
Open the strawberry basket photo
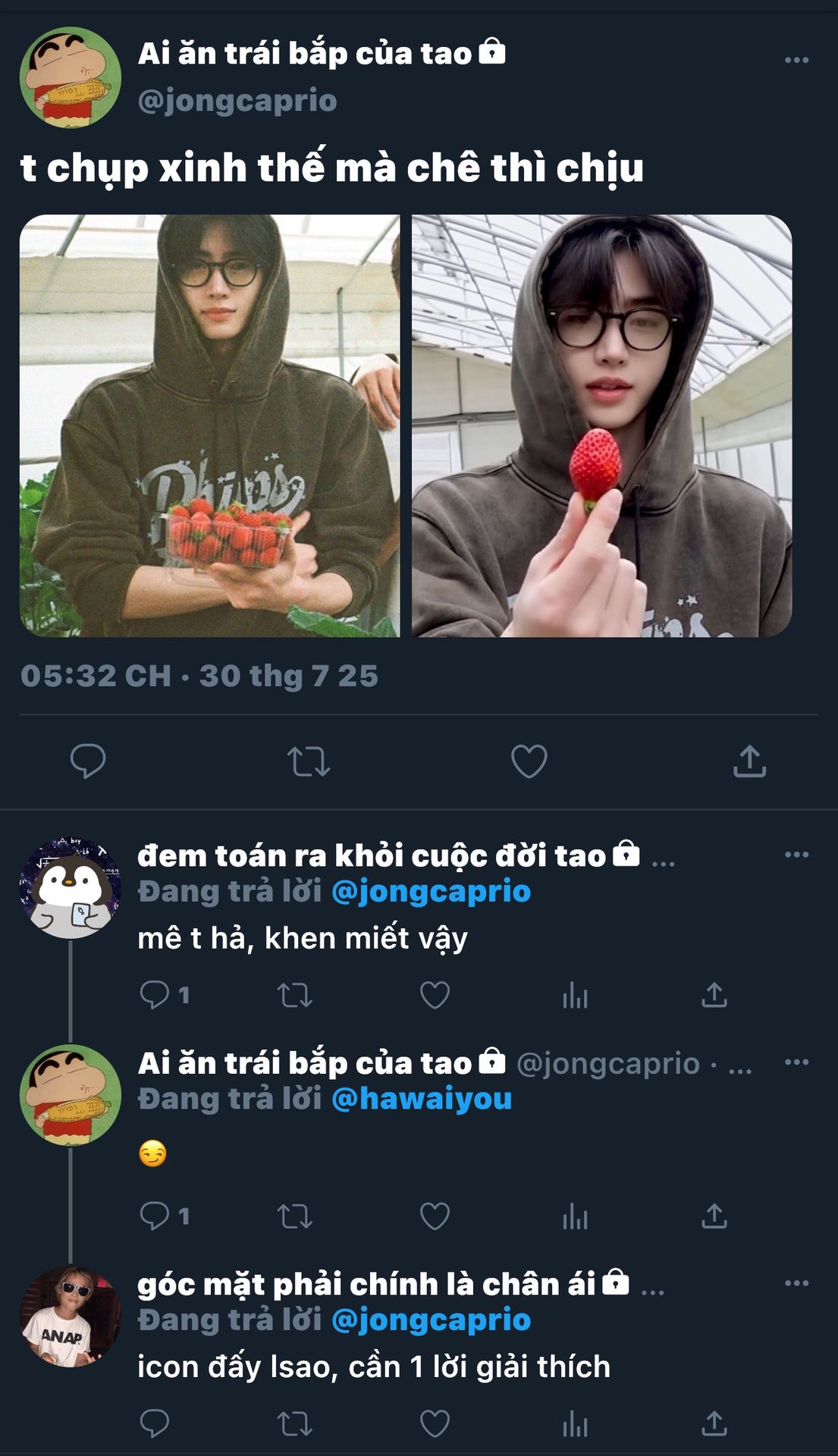click(209, 425)
